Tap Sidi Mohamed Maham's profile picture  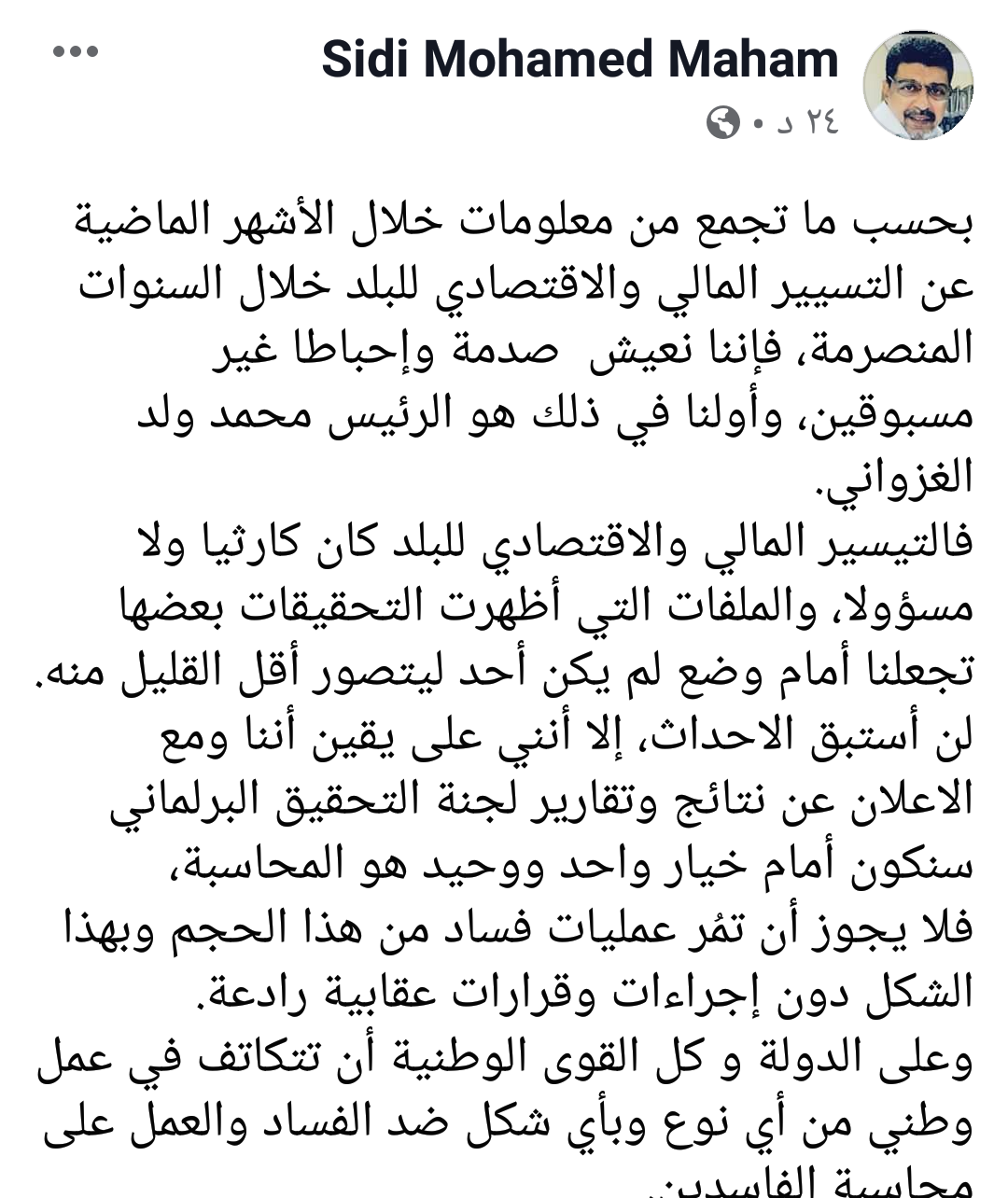[x=917, y=85]
